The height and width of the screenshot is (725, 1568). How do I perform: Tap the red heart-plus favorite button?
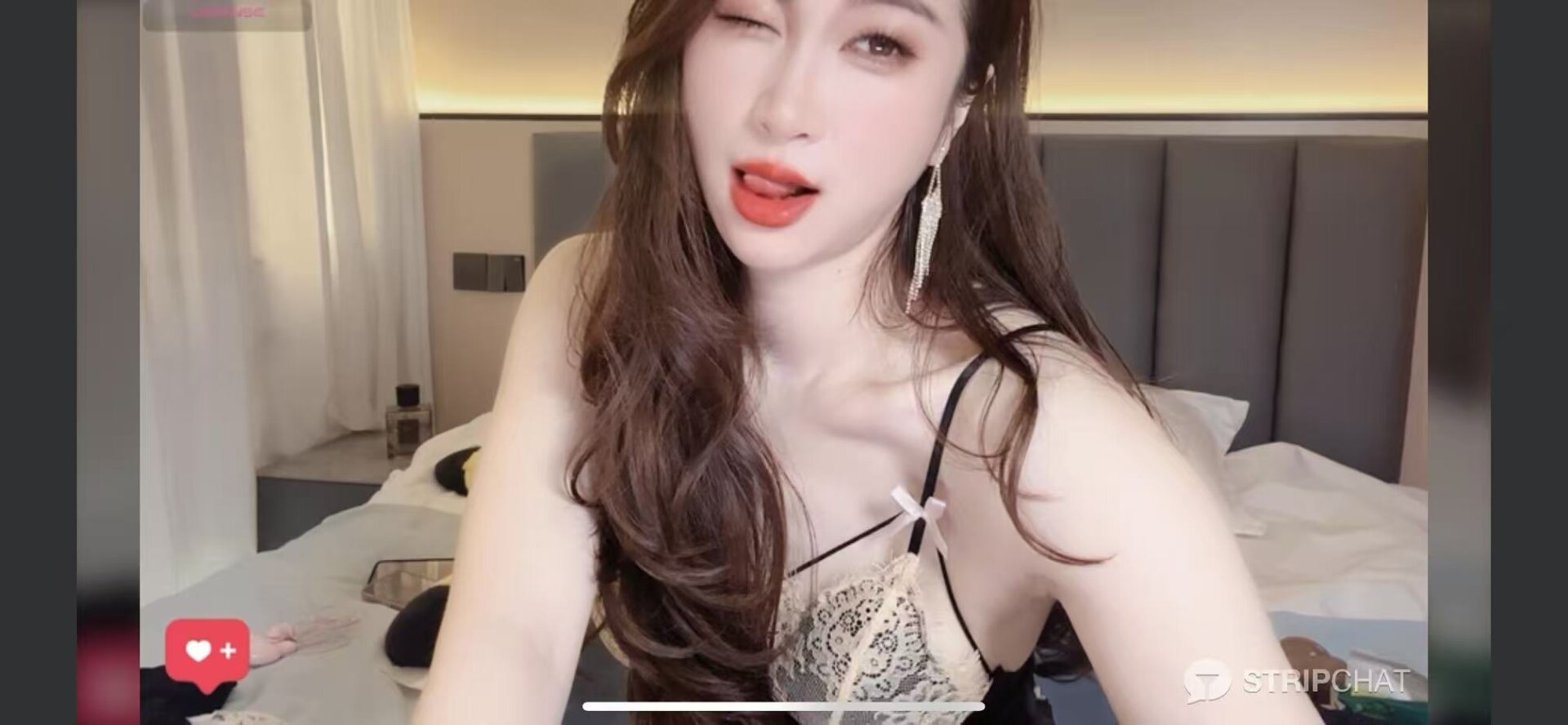207,651
